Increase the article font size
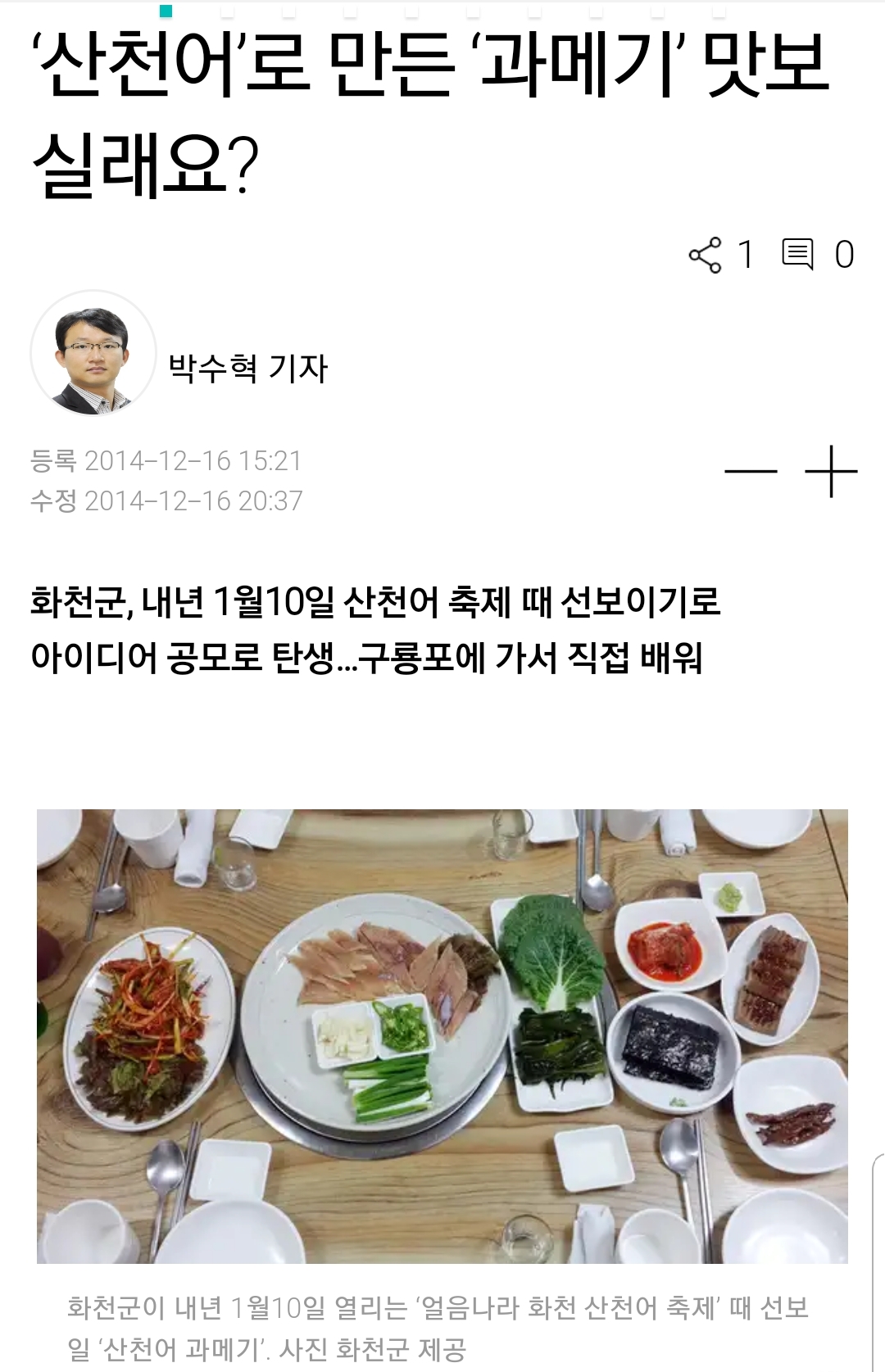The height and width of the screenshot is (1372, 885). (831, 472)
